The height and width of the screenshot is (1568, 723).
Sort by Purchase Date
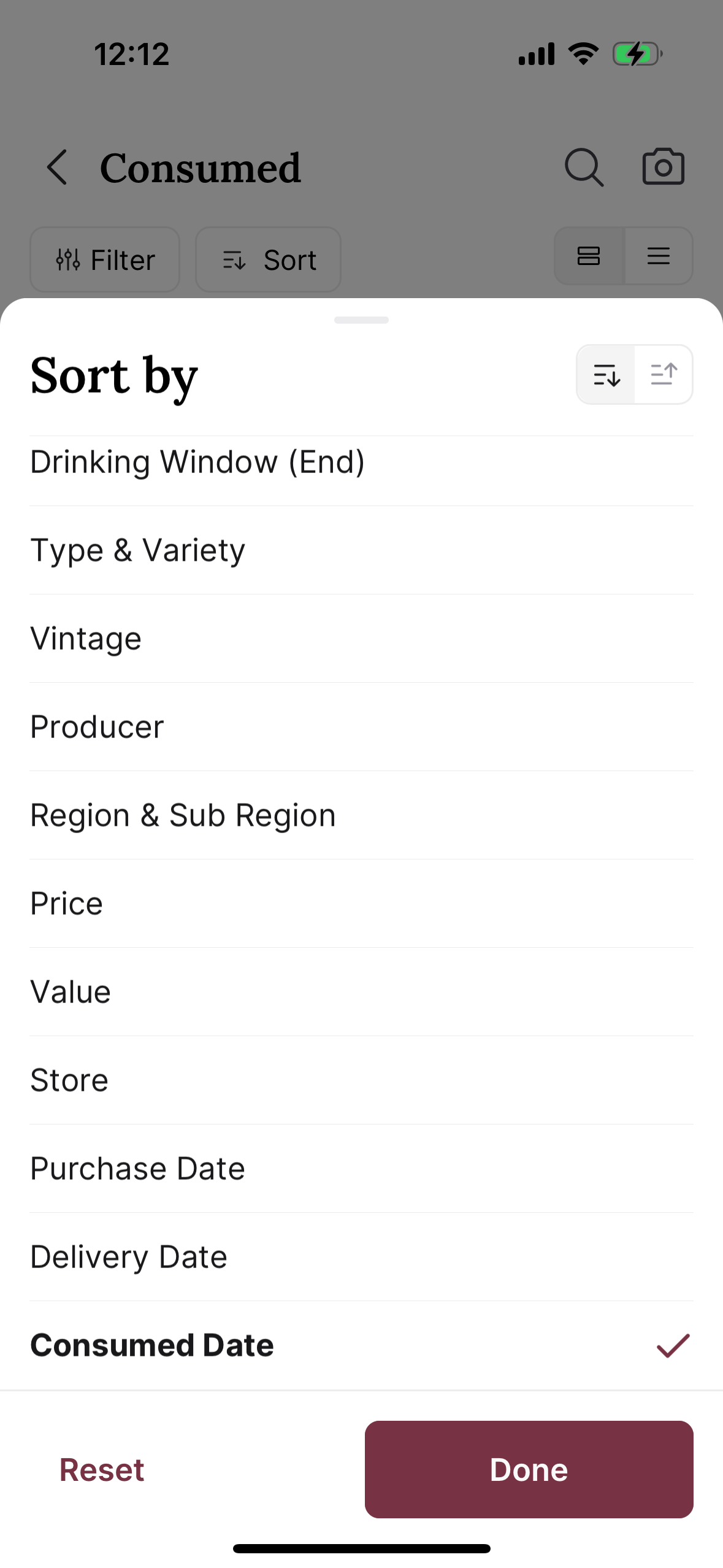click(x=361, y=1169)
